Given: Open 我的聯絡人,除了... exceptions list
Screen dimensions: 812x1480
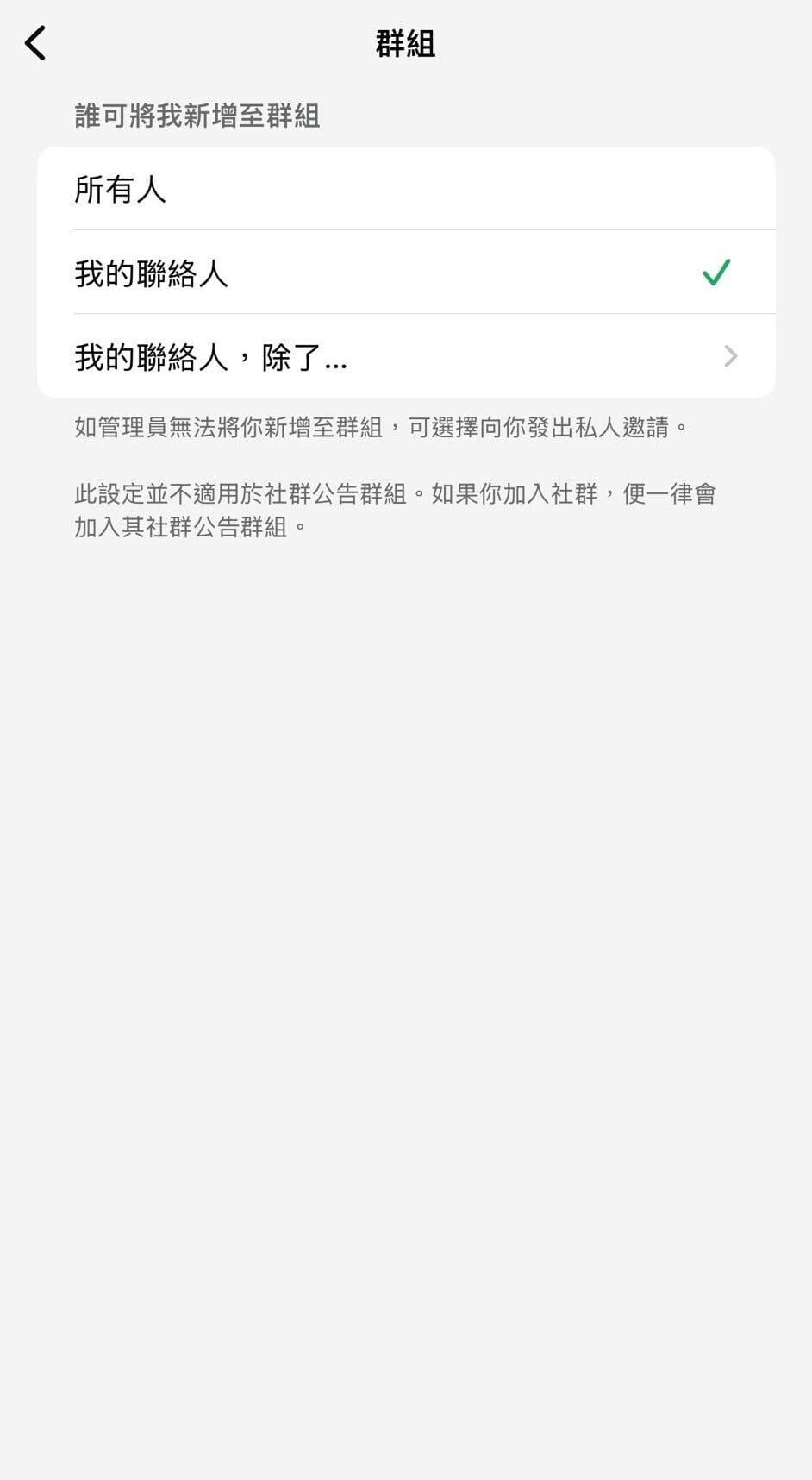Looking at the screenshot, I should (x=405, y=356).
